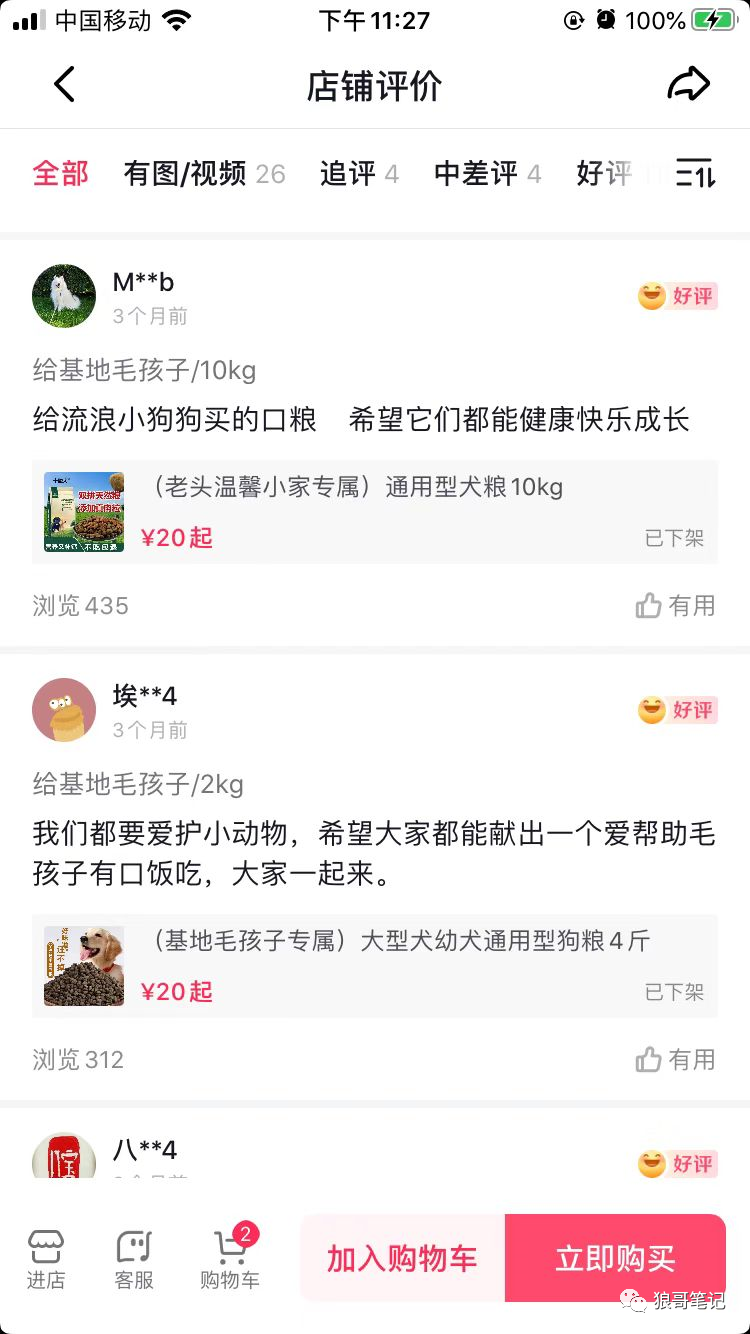Viewport: 750px width, 1334px height.
Task: Show the 追评 reviews tab
Action: 359,173
